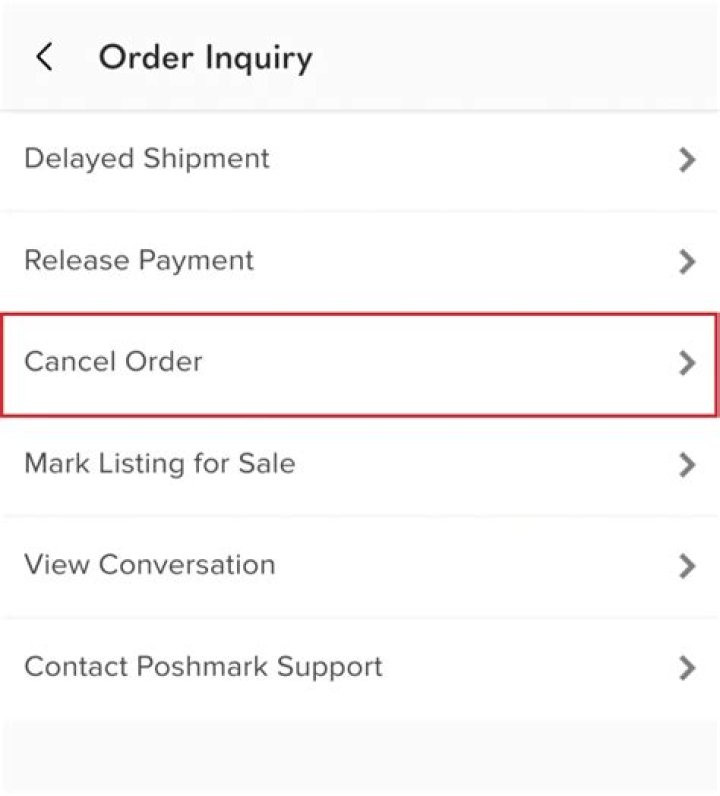
Task: Tap the chevron beside Contact Poshmark Support
Action: [688, 667]
